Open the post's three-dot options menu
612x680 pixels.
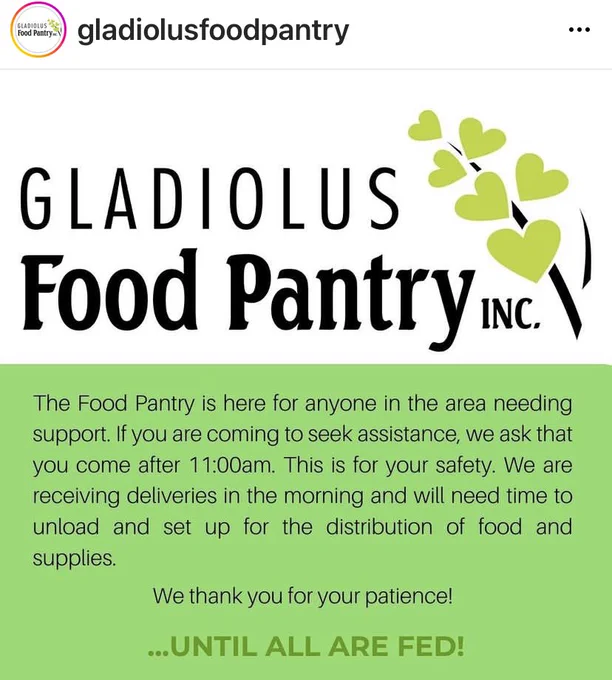click(x=579, y=30)
